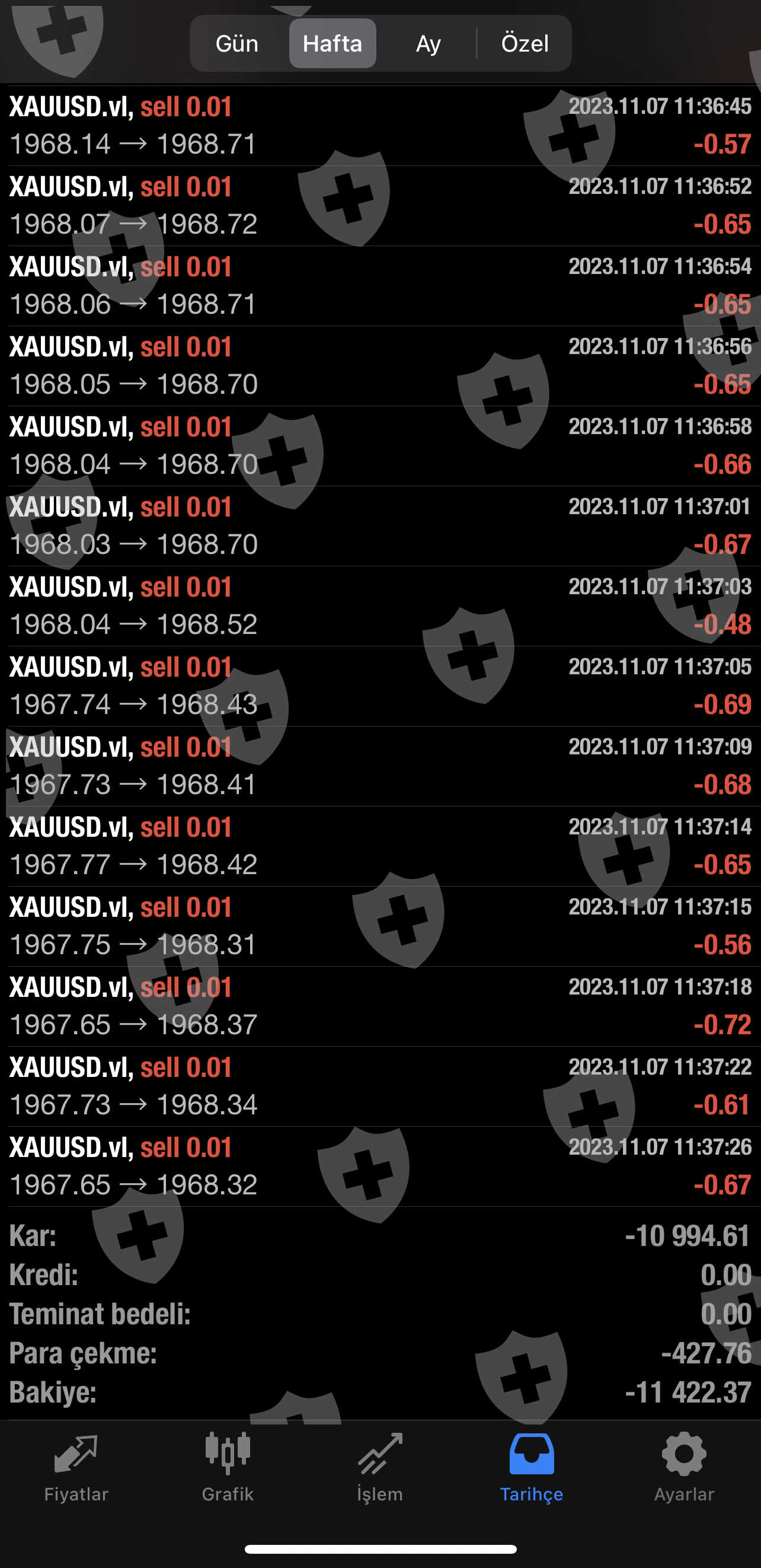
Task: Open the trade with -0.48 loss
Action: click(x=380, y=605)
